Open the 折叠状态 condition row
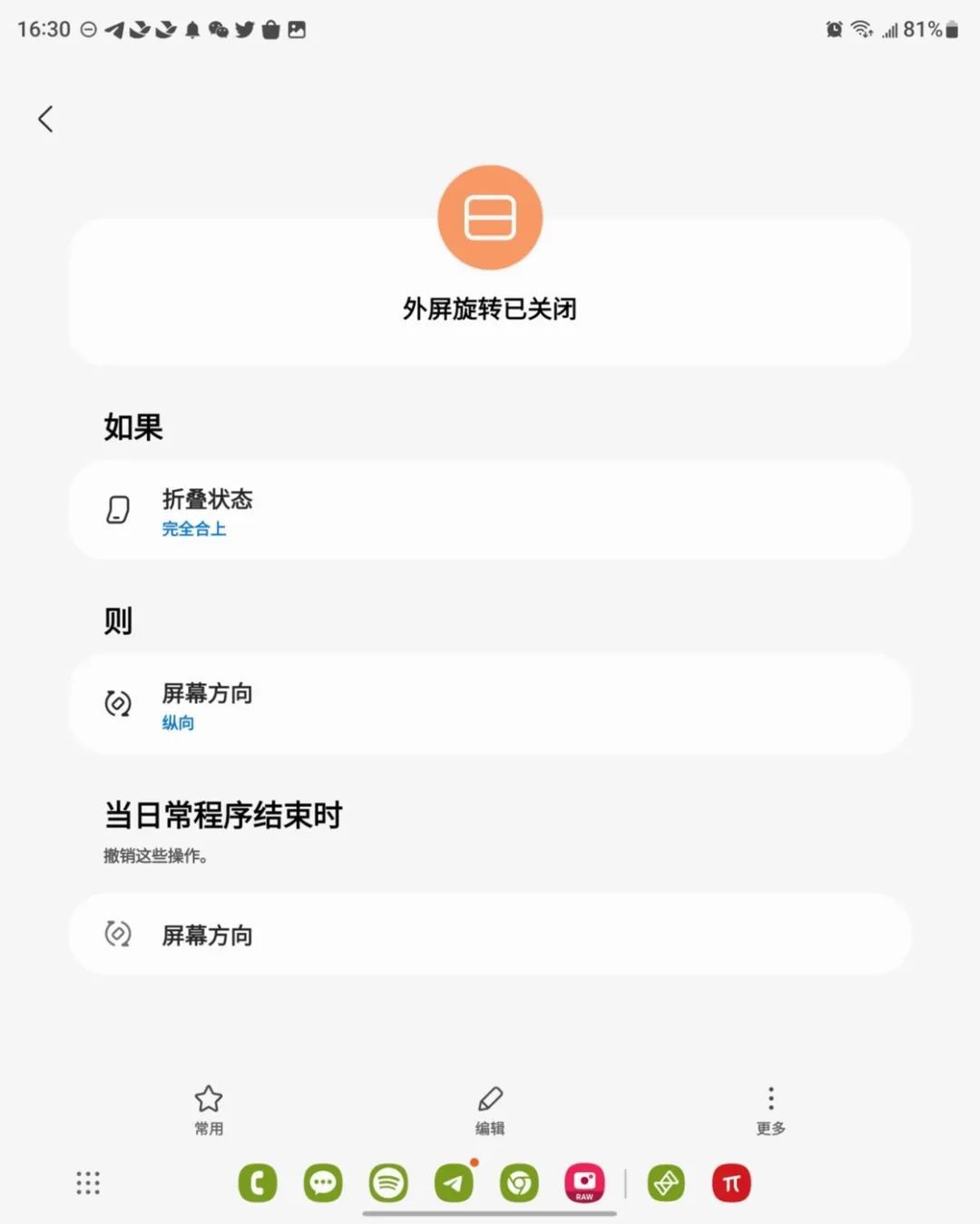The height and width of the screenshot is (1224, 980). 490,511
